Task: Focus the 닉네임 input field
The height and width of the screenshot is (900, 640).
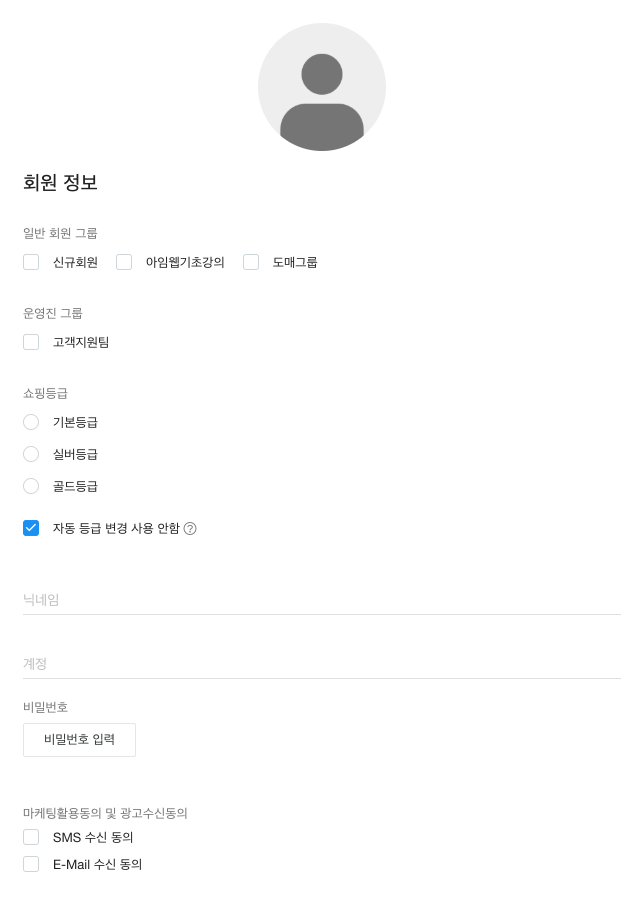Action: tap(321, 600)
